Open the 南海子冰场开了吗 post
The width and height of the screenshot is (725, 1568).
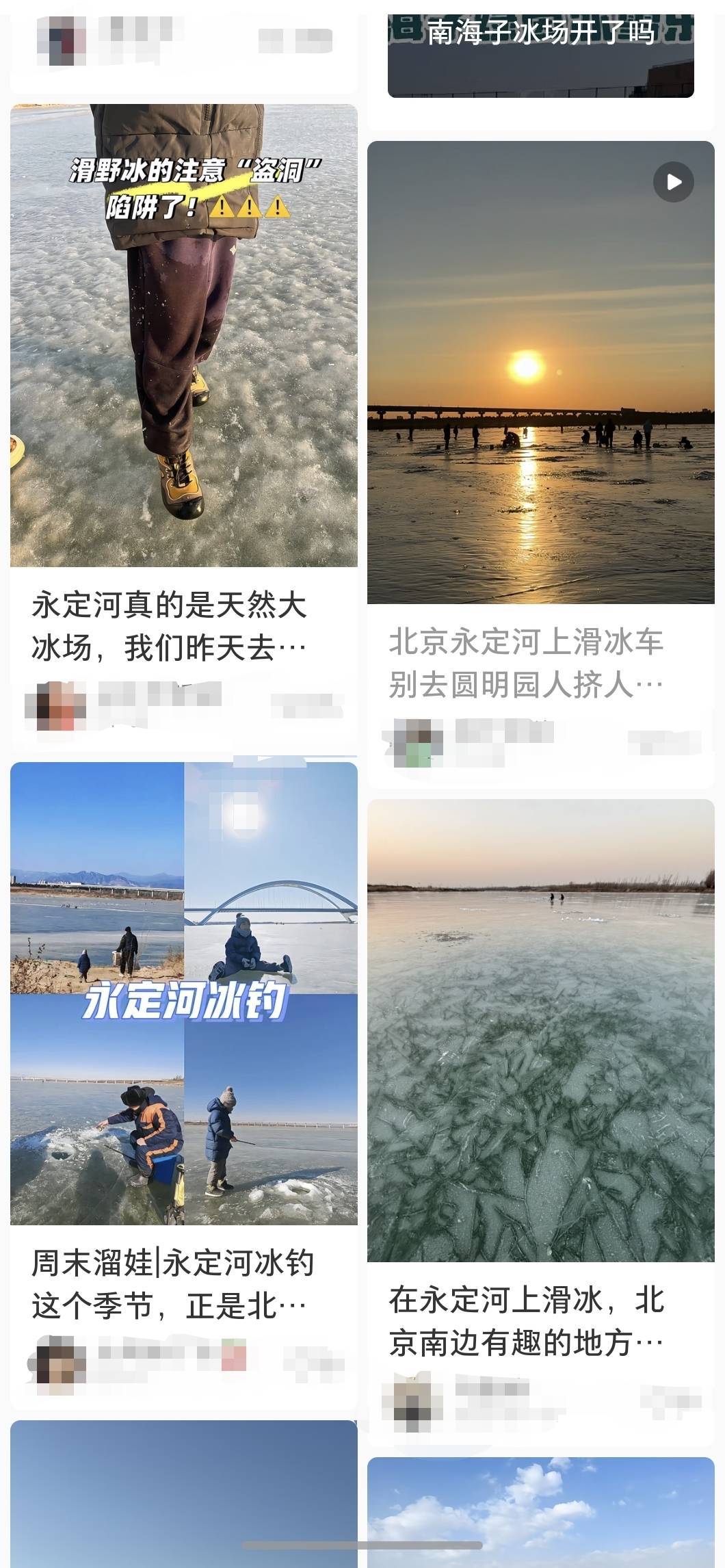540,55
